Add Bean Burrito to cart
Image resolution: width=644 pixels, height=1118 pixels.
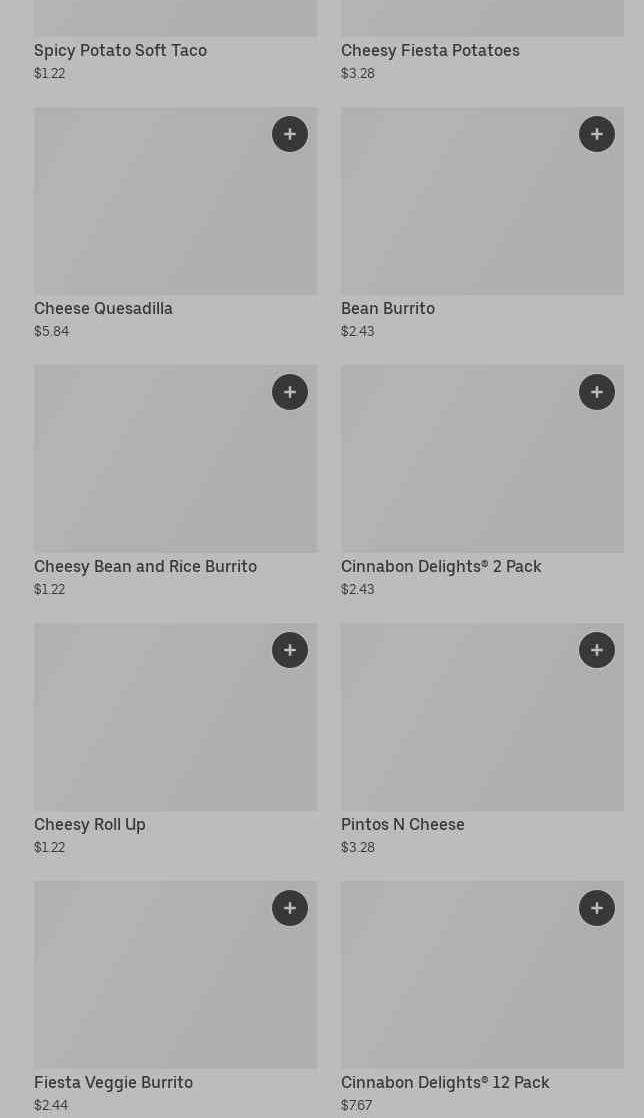[x=597, y=134]
